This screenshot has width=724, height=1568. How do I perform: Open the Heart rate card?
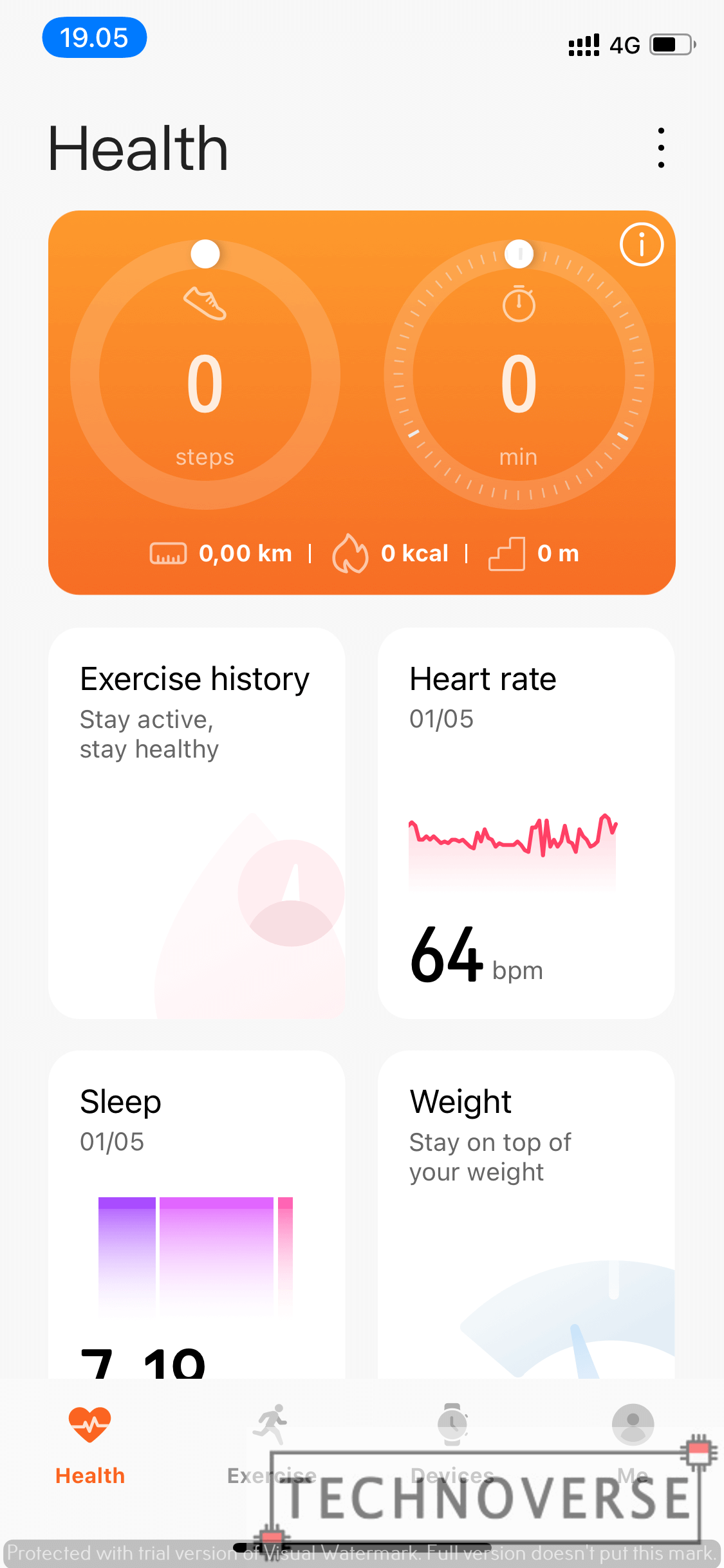coord(526,823)
